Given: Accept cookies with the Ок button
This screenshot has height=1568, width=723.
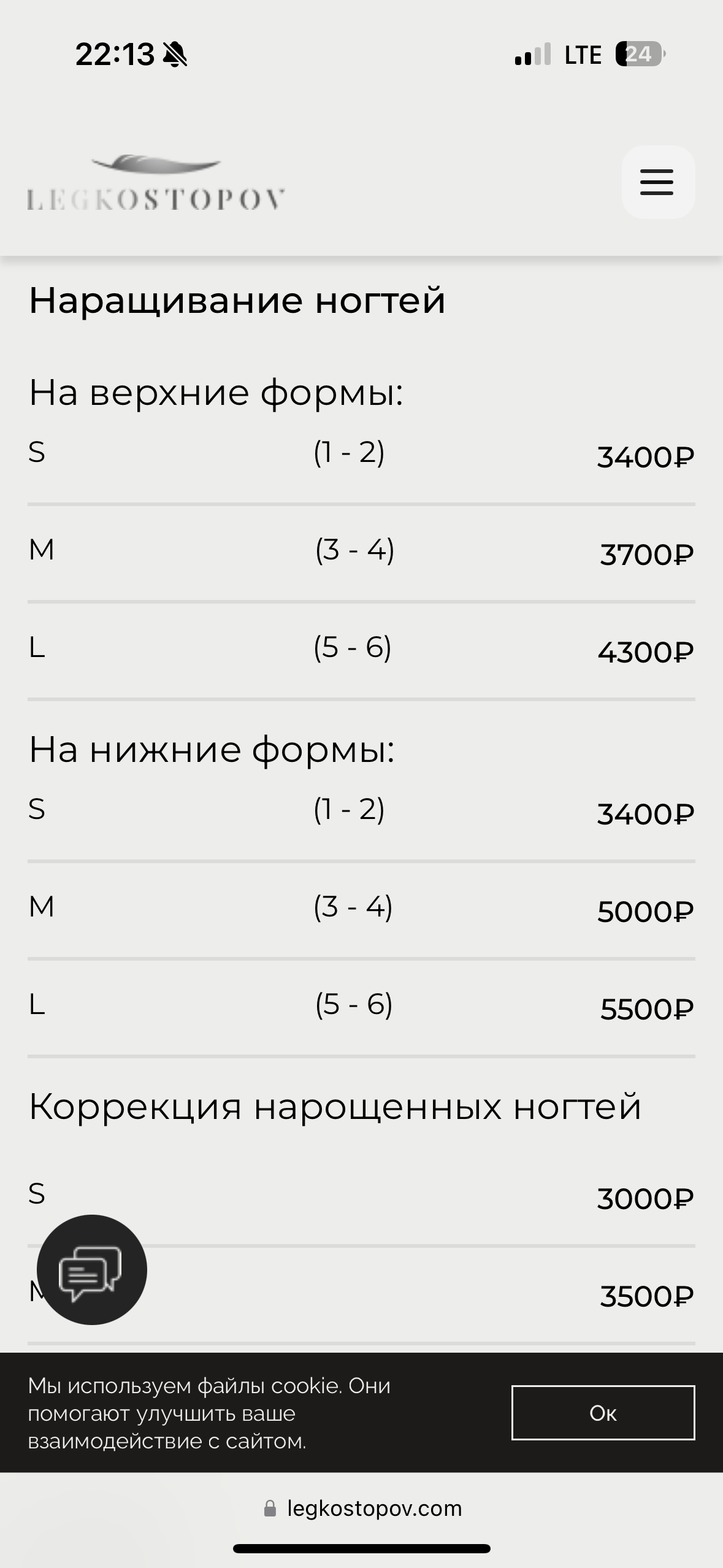Looking at the screenshot, I should click(603, 1413).
